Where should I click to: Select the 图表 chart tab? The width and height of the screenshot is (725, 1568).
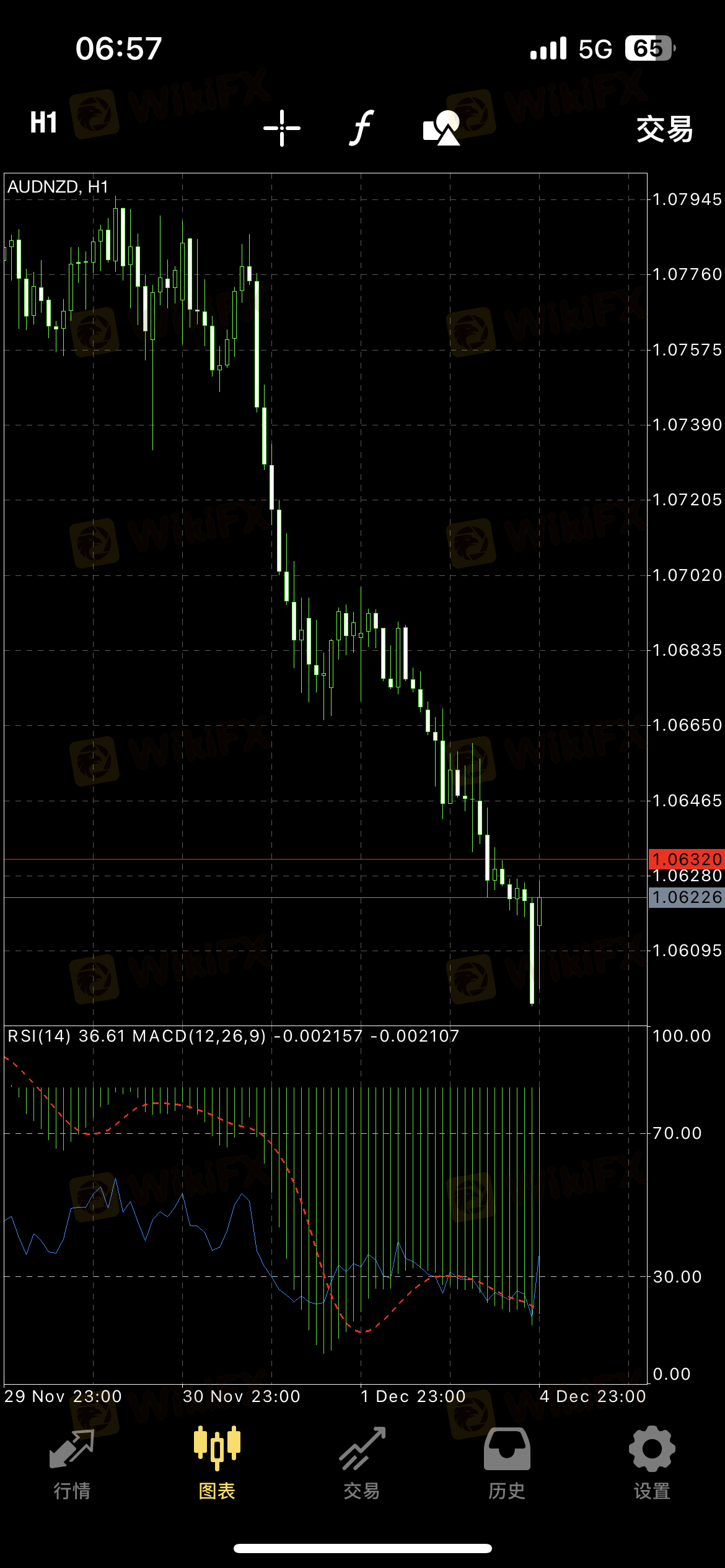click(x=217, y=1464)
